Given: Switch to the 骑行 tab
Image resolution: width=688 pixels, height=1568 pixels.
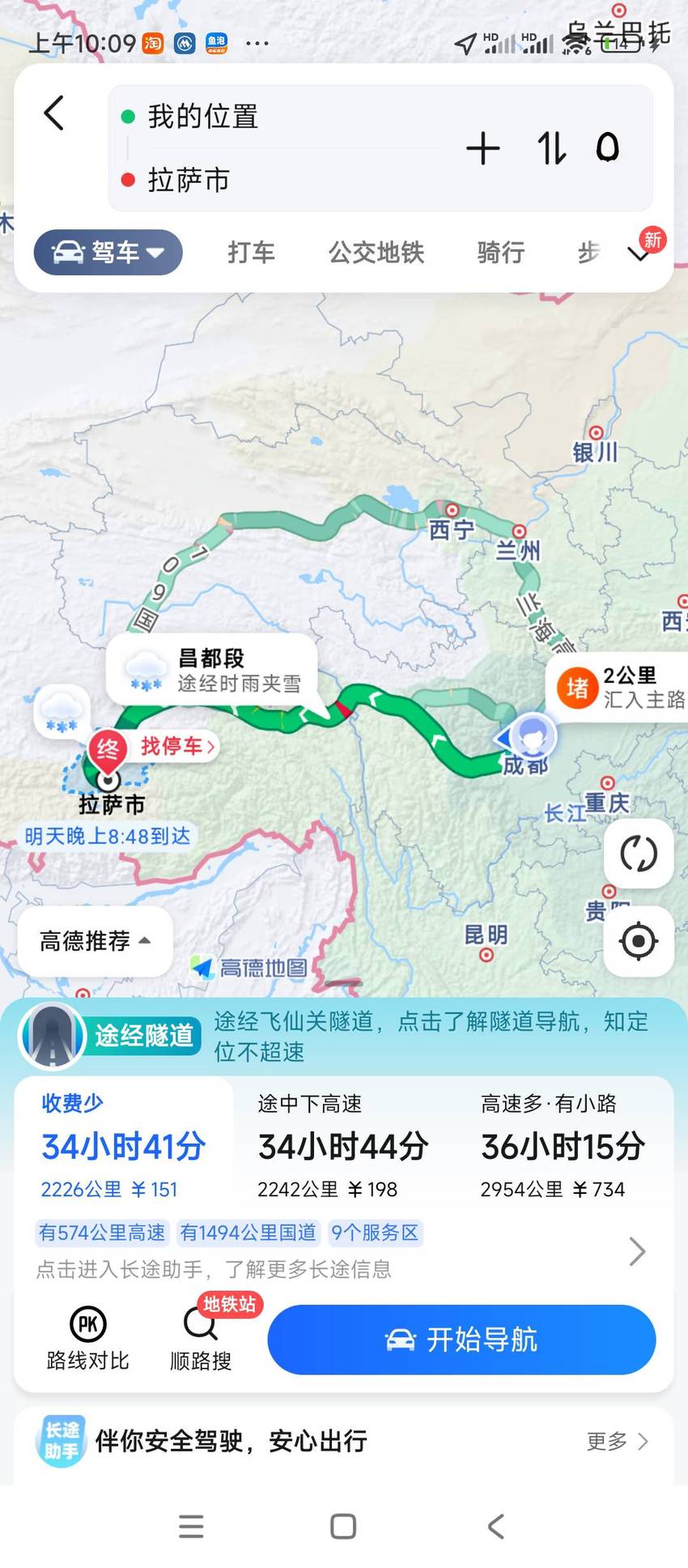Looking at the screenshot, I should tap(501, 253).
